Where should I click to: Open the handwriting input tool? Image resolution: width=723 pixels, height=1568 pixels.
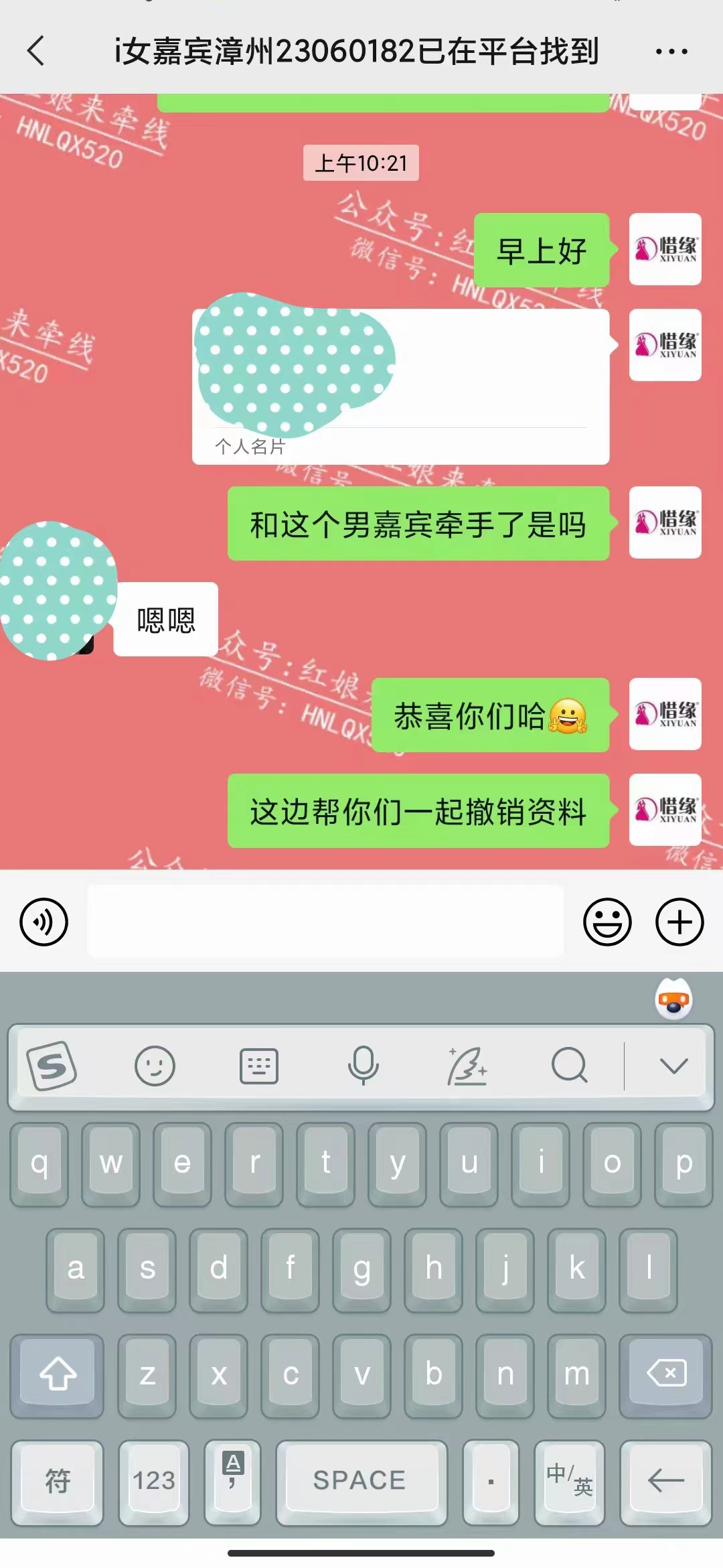point(467,1065)
